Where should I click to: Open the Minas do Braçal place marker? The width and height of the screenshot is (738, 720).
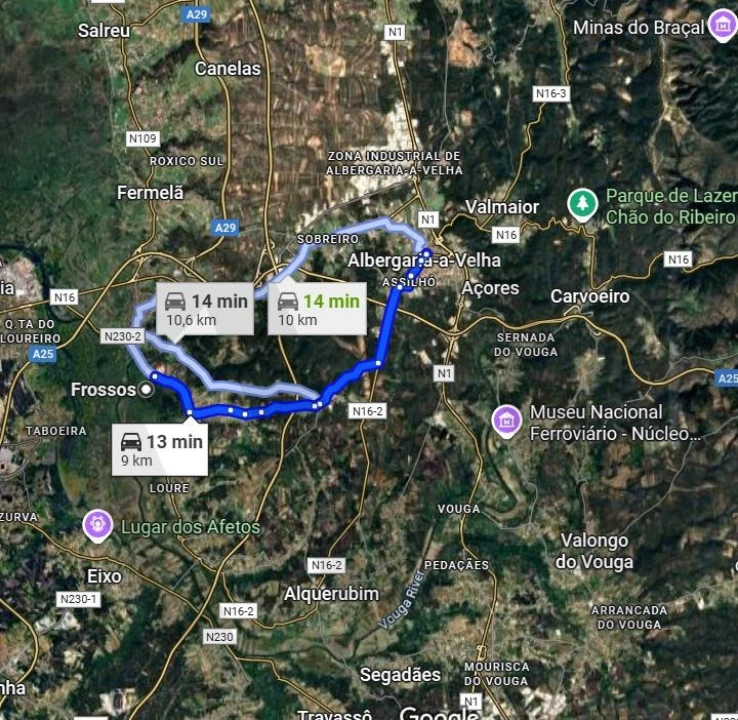tap(722, 26)
